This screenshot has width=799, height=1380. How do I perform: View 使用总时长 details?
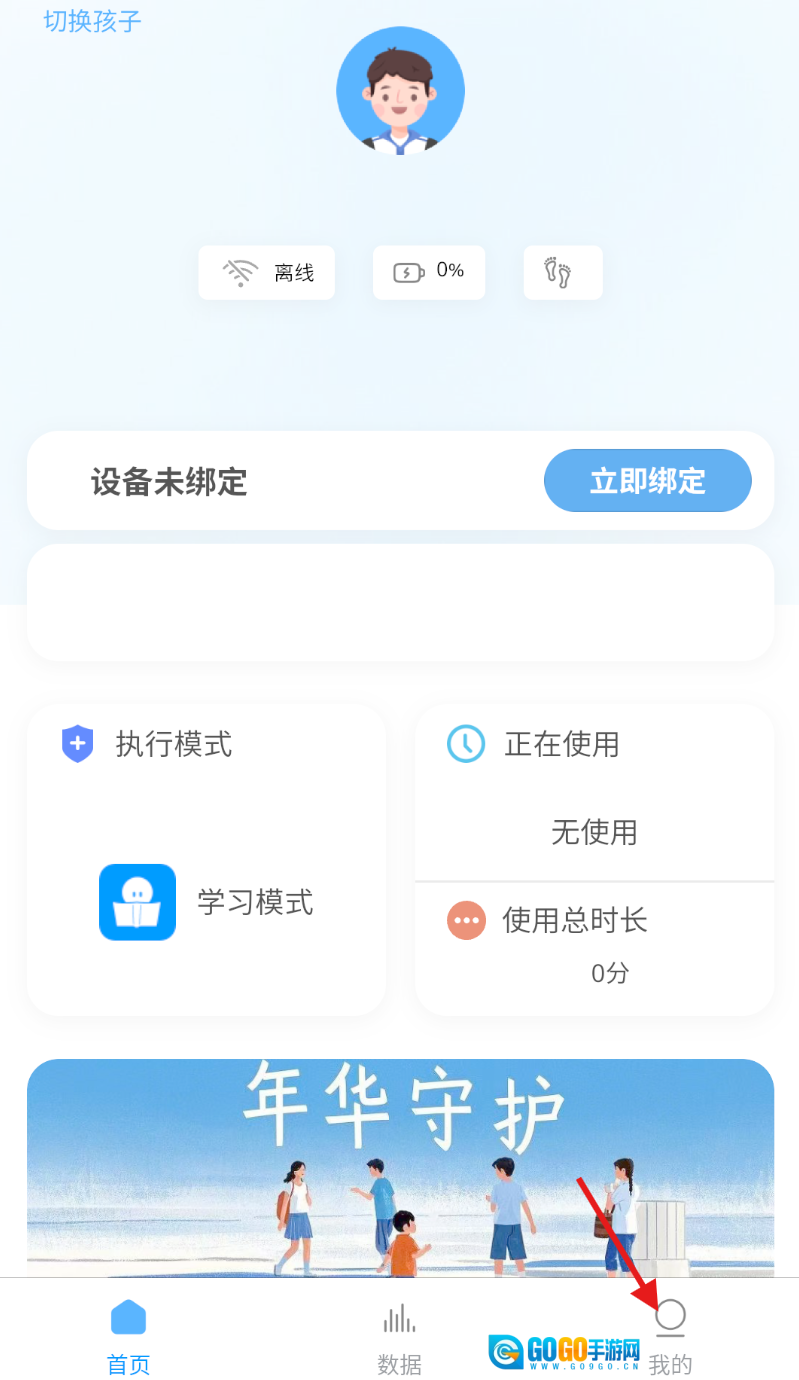[x=594, y=945]
